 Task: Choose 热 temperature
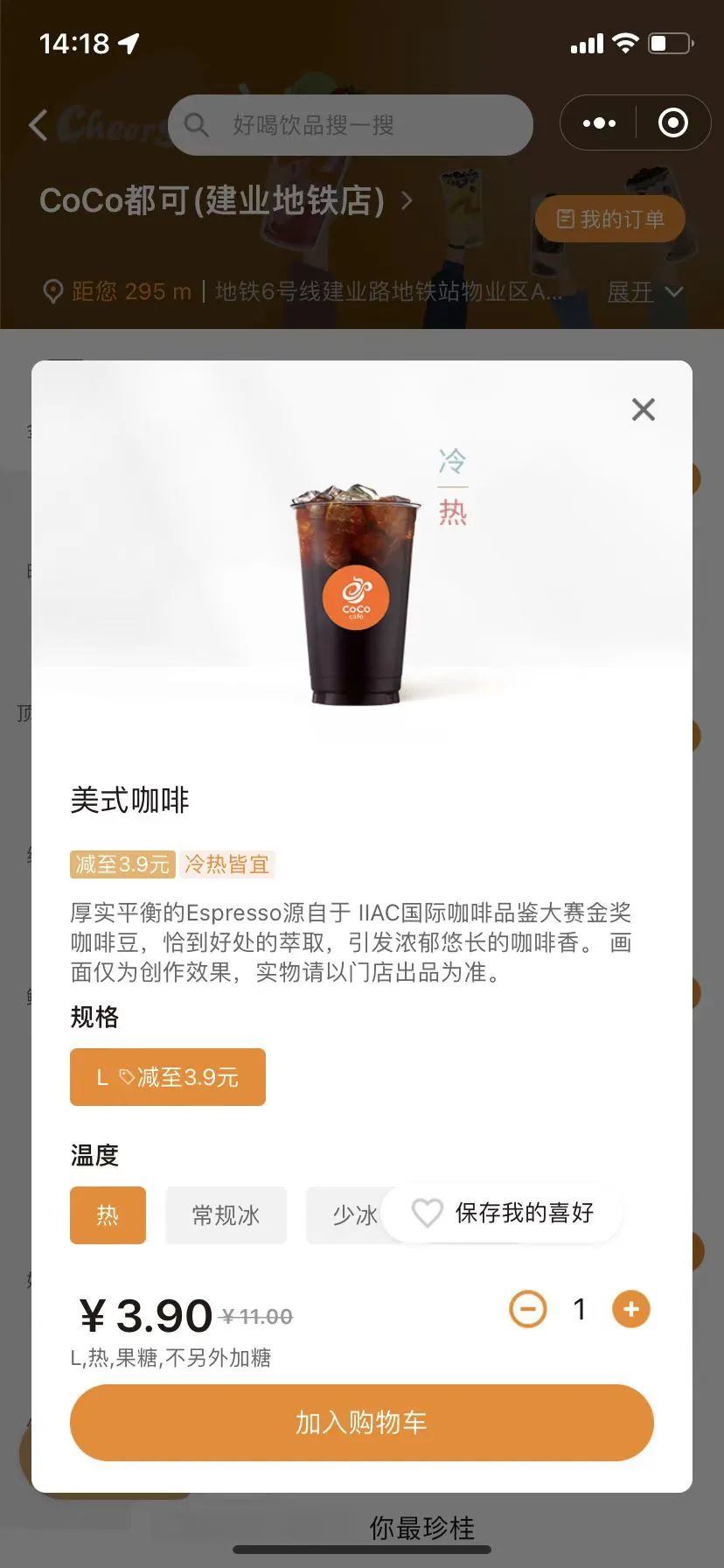[x=108, y=1215]
